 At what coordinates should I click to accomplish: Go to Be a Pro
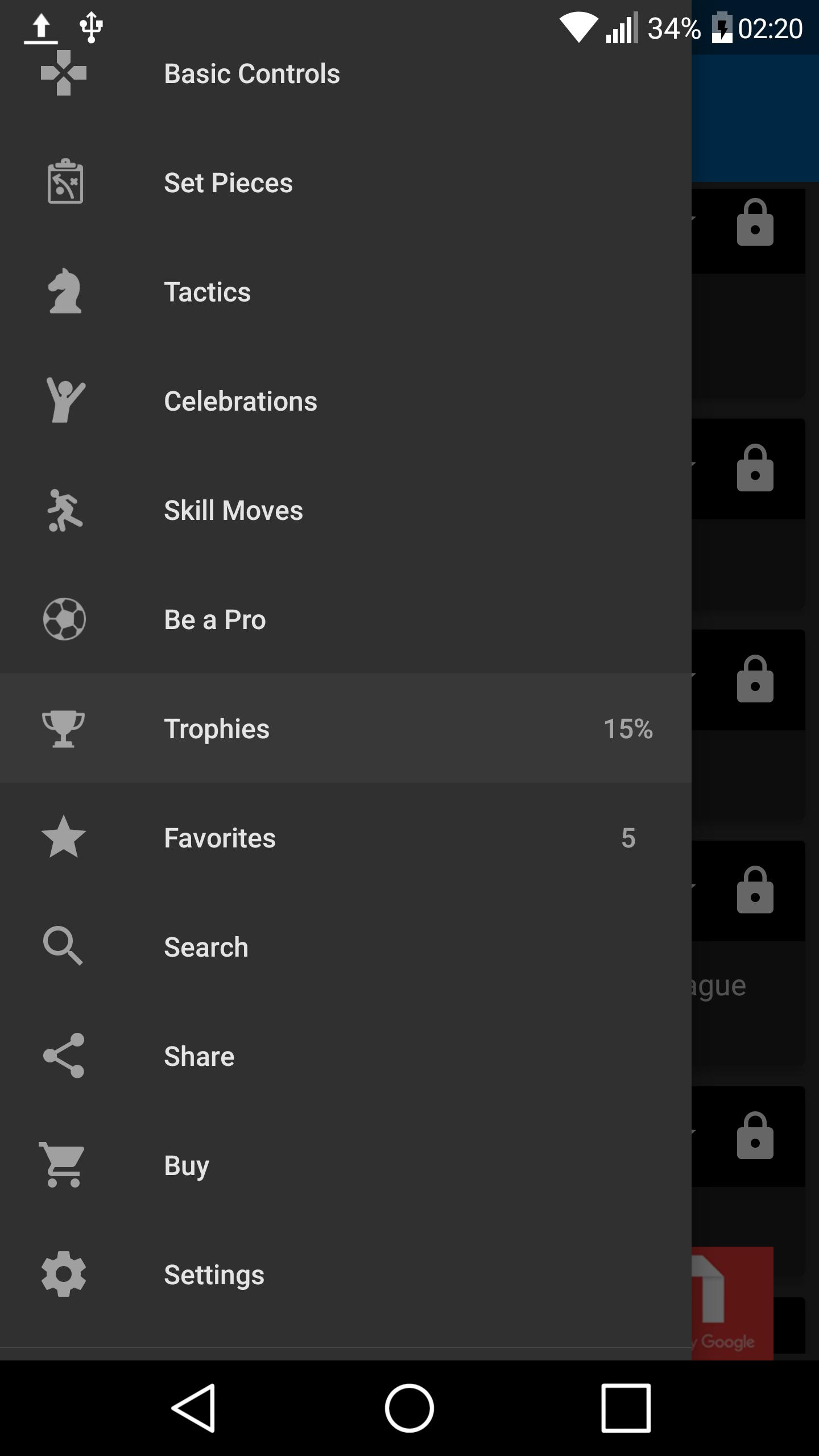point(215,620)
